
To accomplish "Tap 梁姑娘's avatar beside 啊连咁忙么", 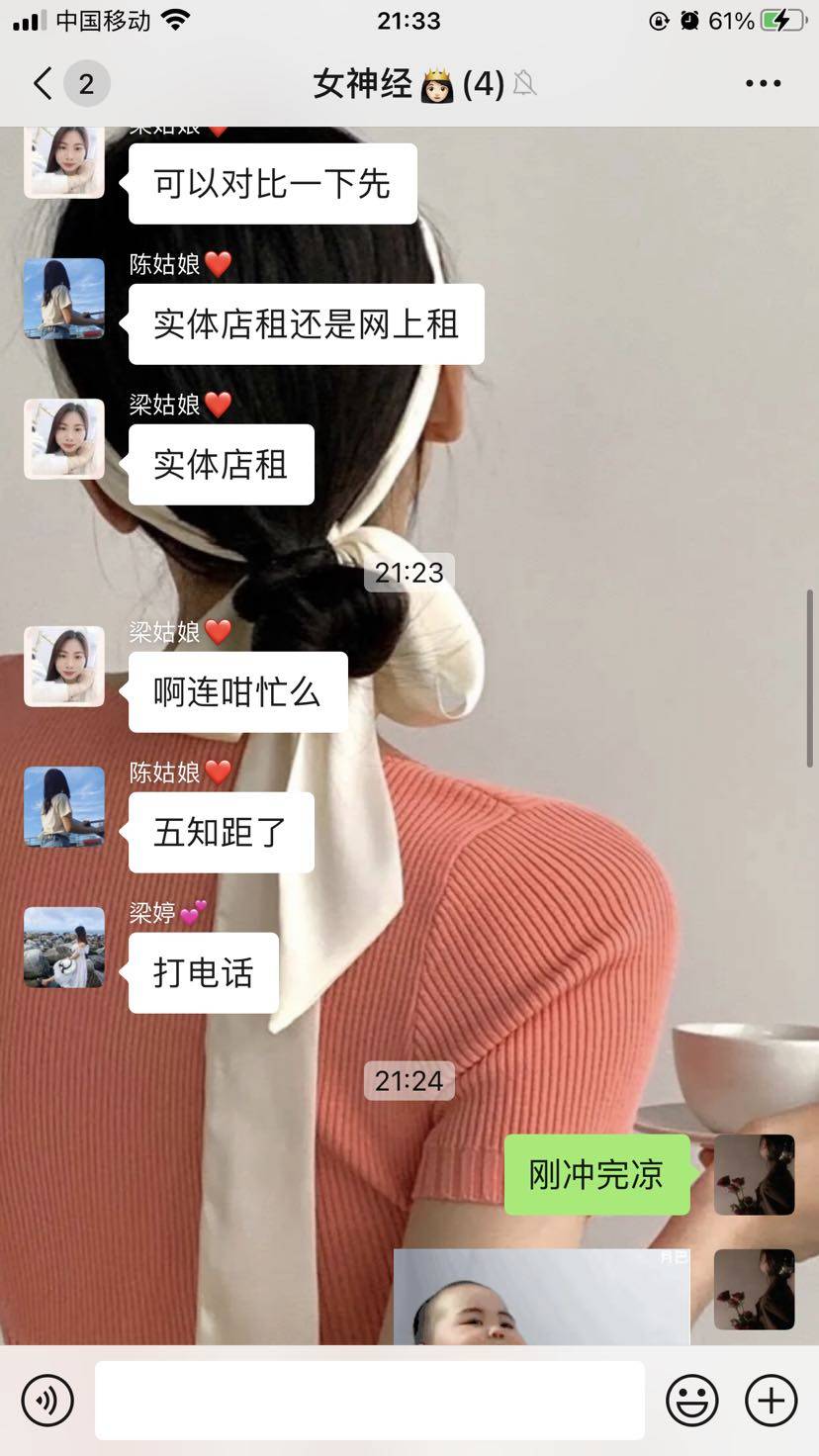I will click(x=64, y=667).
